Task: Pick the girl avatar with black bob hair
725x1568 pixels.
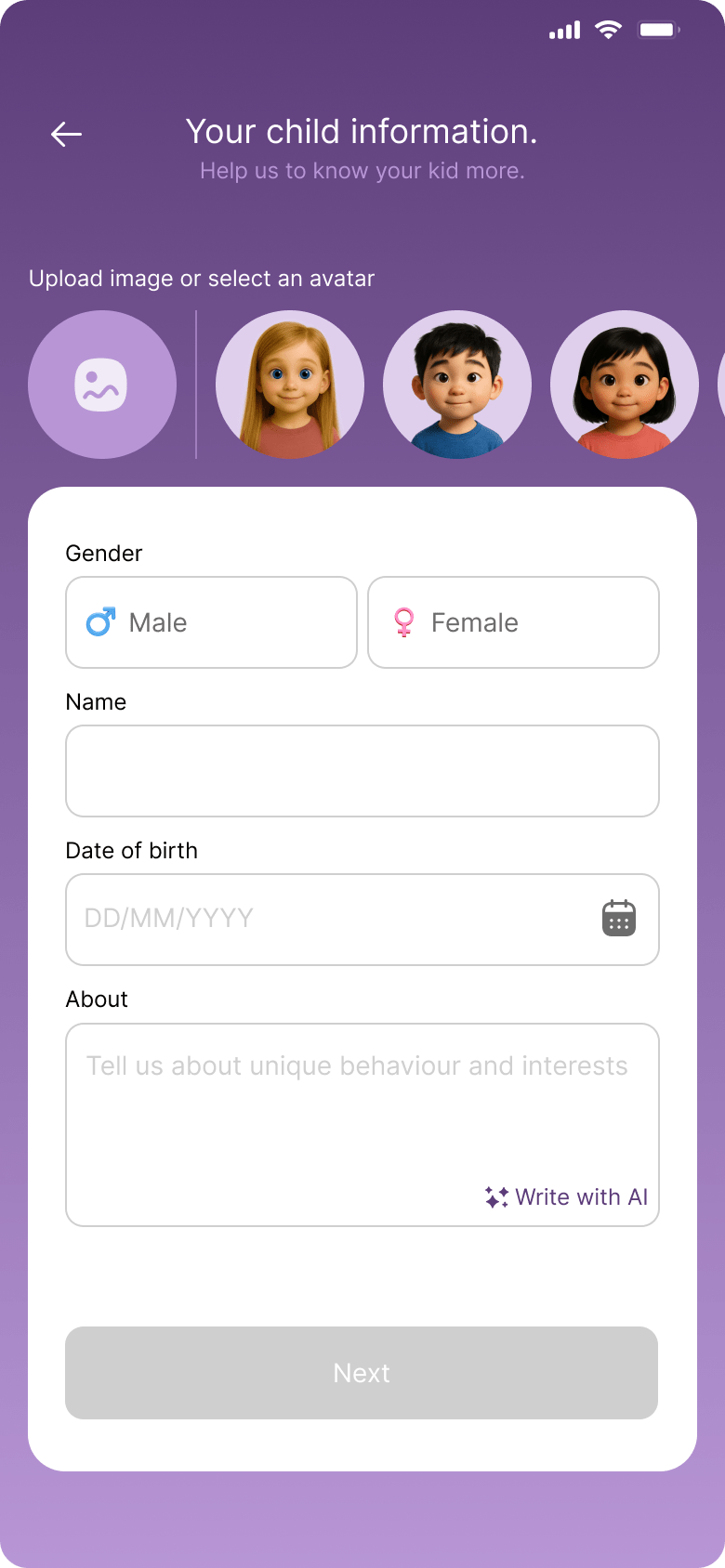Action: pyautogui.click(x=625, y=385)
